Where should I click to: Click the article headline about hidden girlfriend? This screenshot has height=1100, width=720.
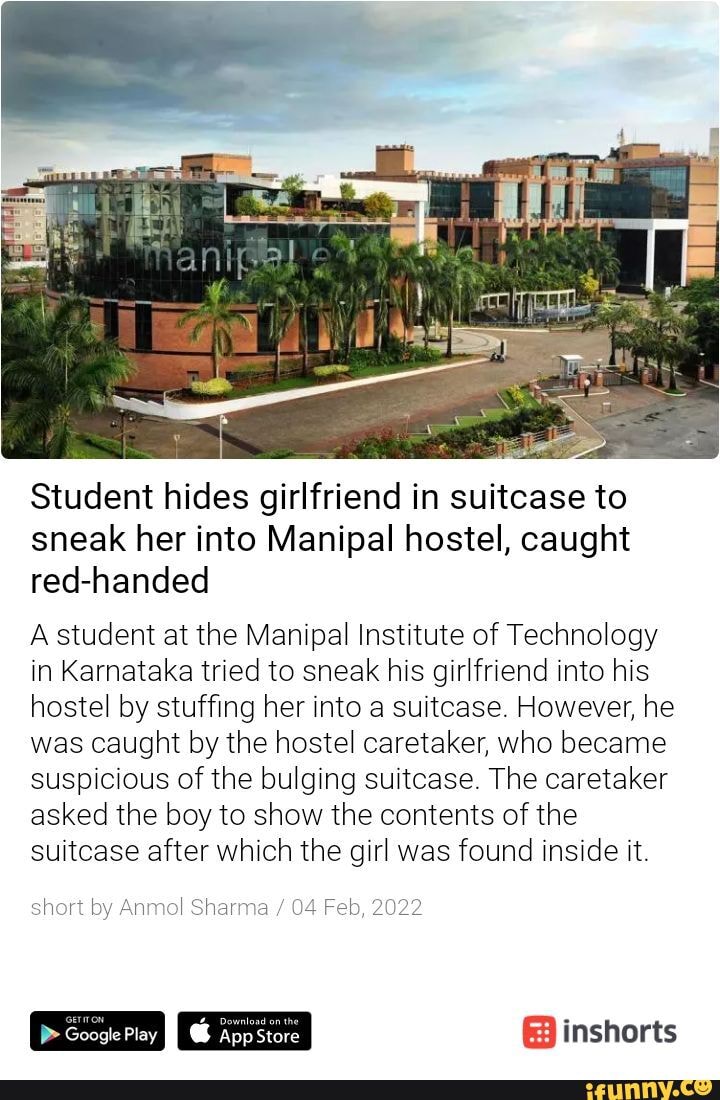[x=329, y=538]
